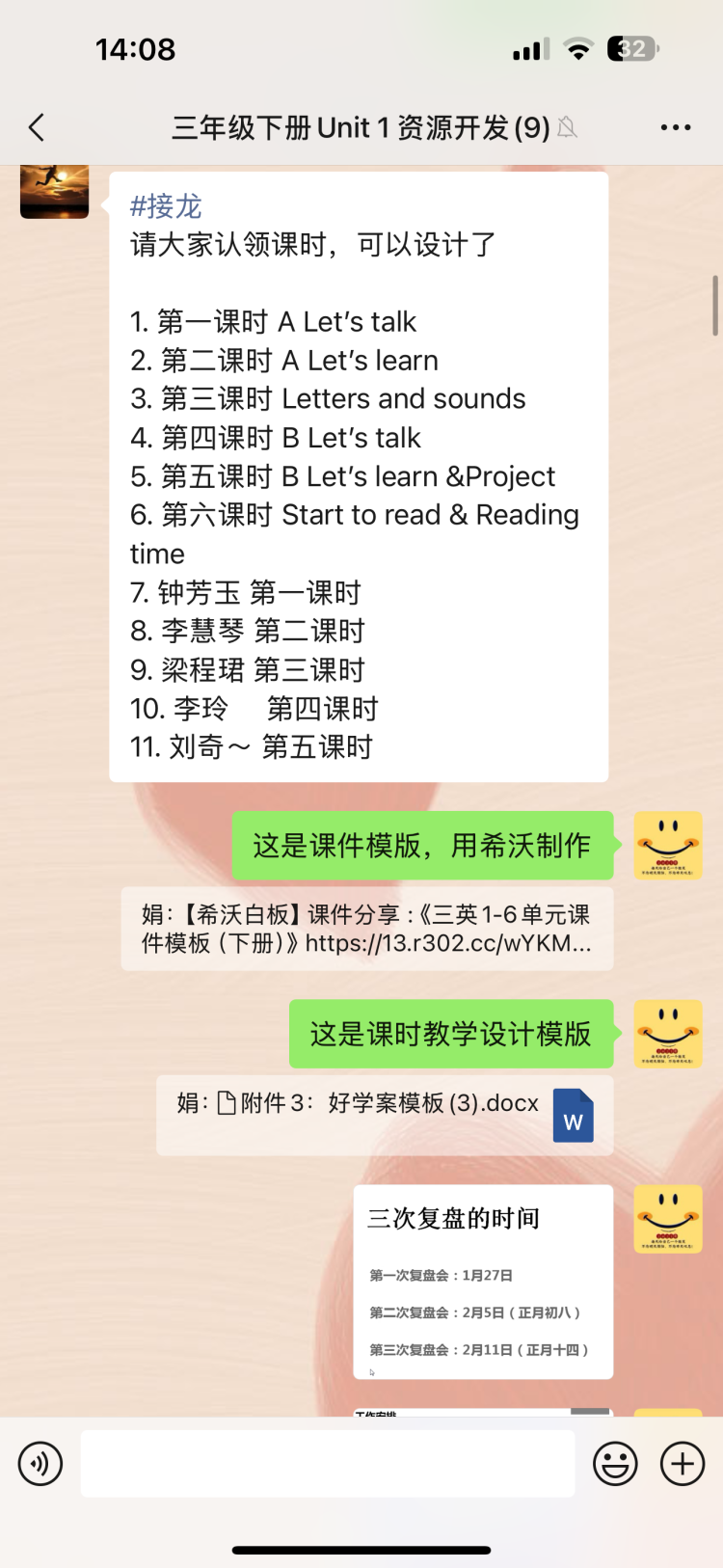Open the quoted 好学案模板 (3).docx file
The image size is (723, 1568).
click(384, 1114)
